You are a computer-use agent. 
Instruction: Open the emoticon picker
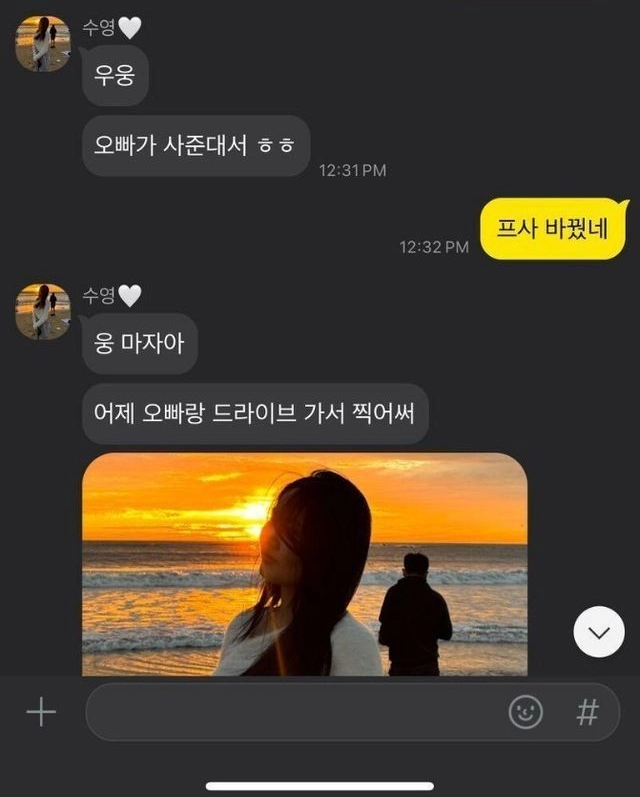[525, 712]
